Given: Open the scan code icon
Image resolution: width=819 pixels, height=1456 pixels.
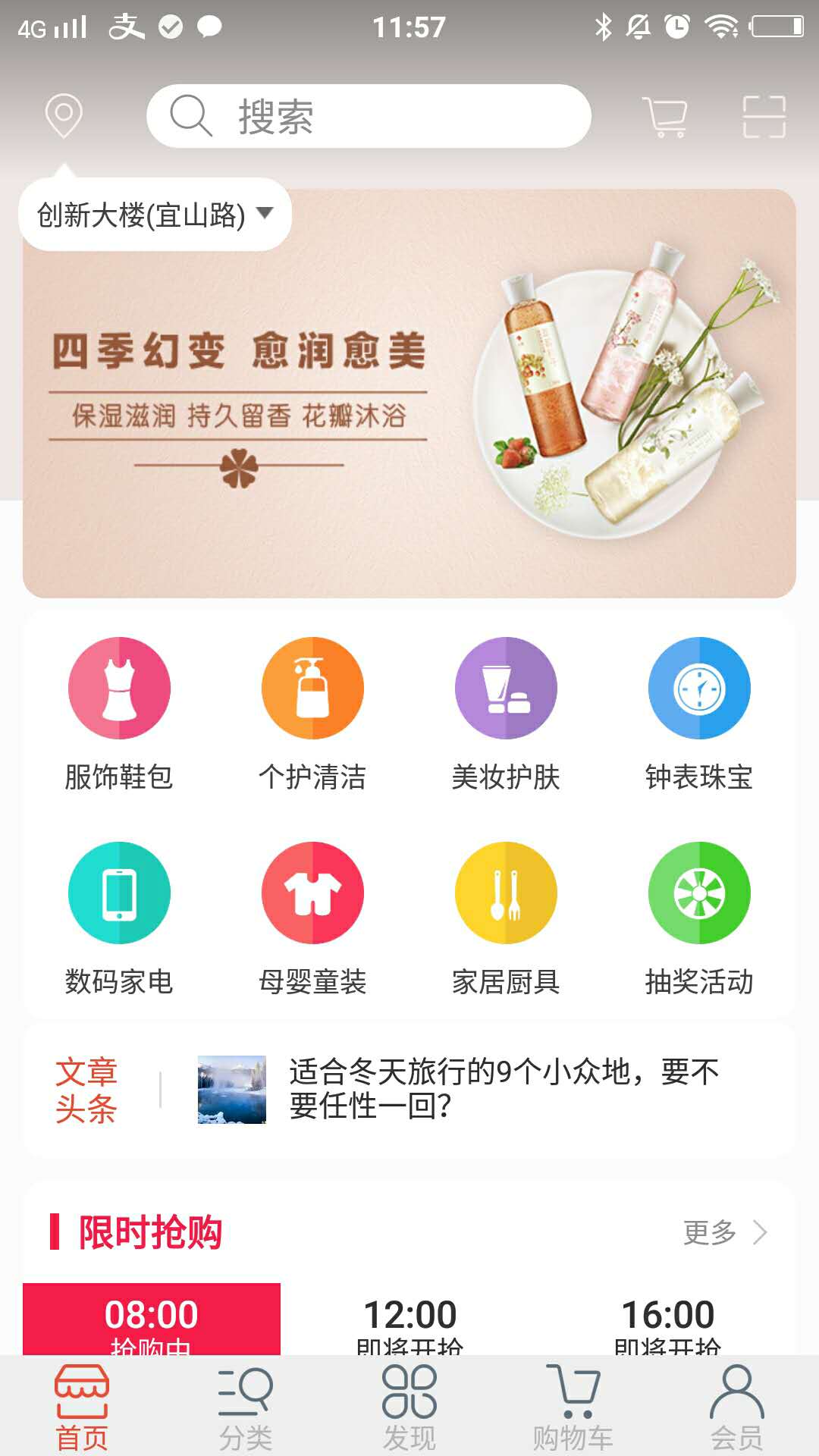Looking at the screenshot, I should 764,117.
